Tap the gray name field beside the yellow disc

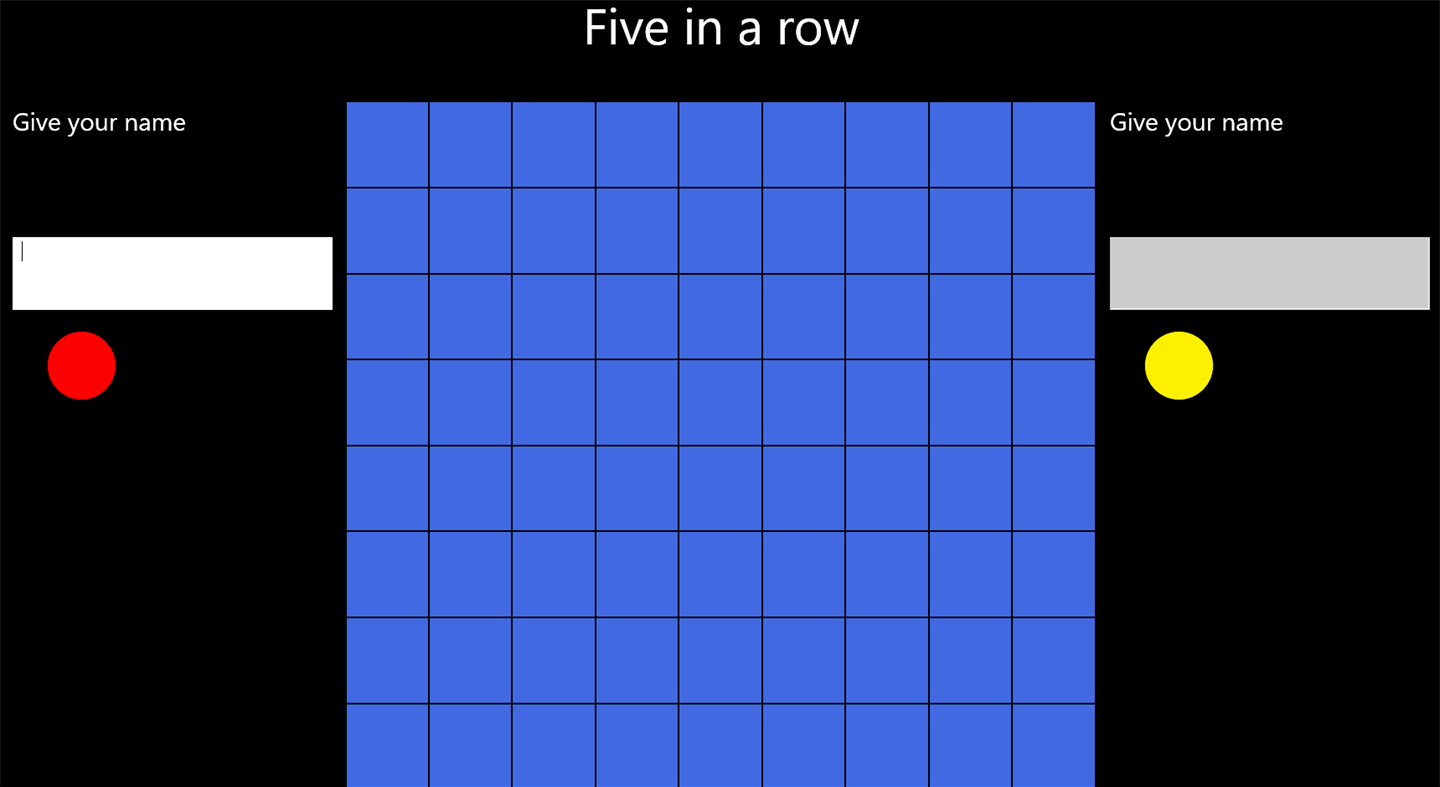1269,273
